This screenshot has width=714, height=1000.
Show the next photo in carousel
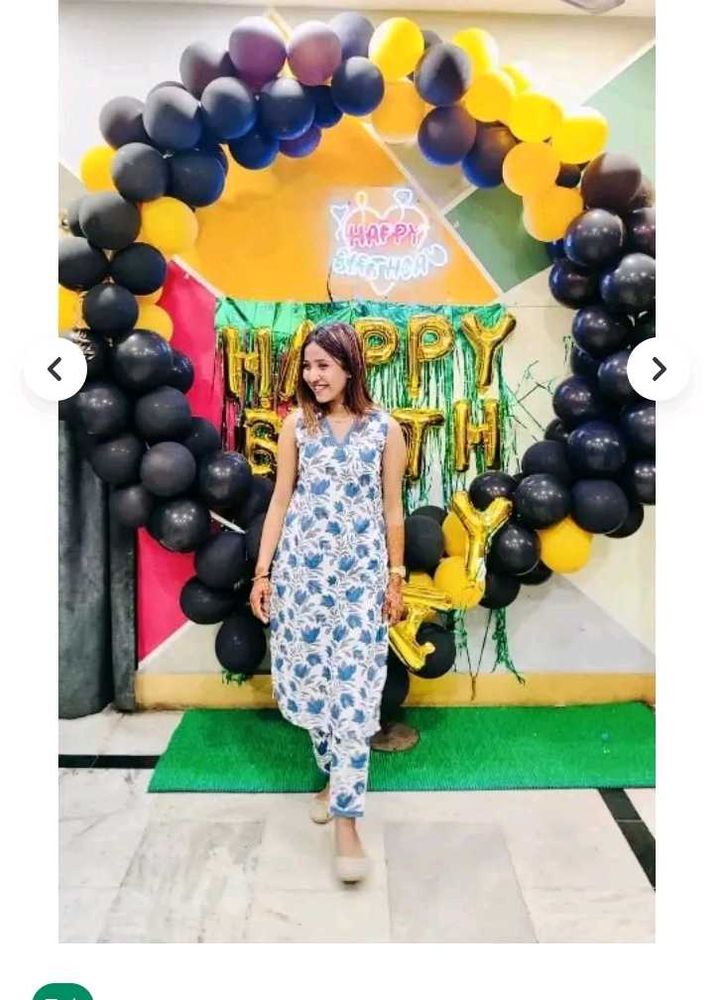(x=658, y=369)
